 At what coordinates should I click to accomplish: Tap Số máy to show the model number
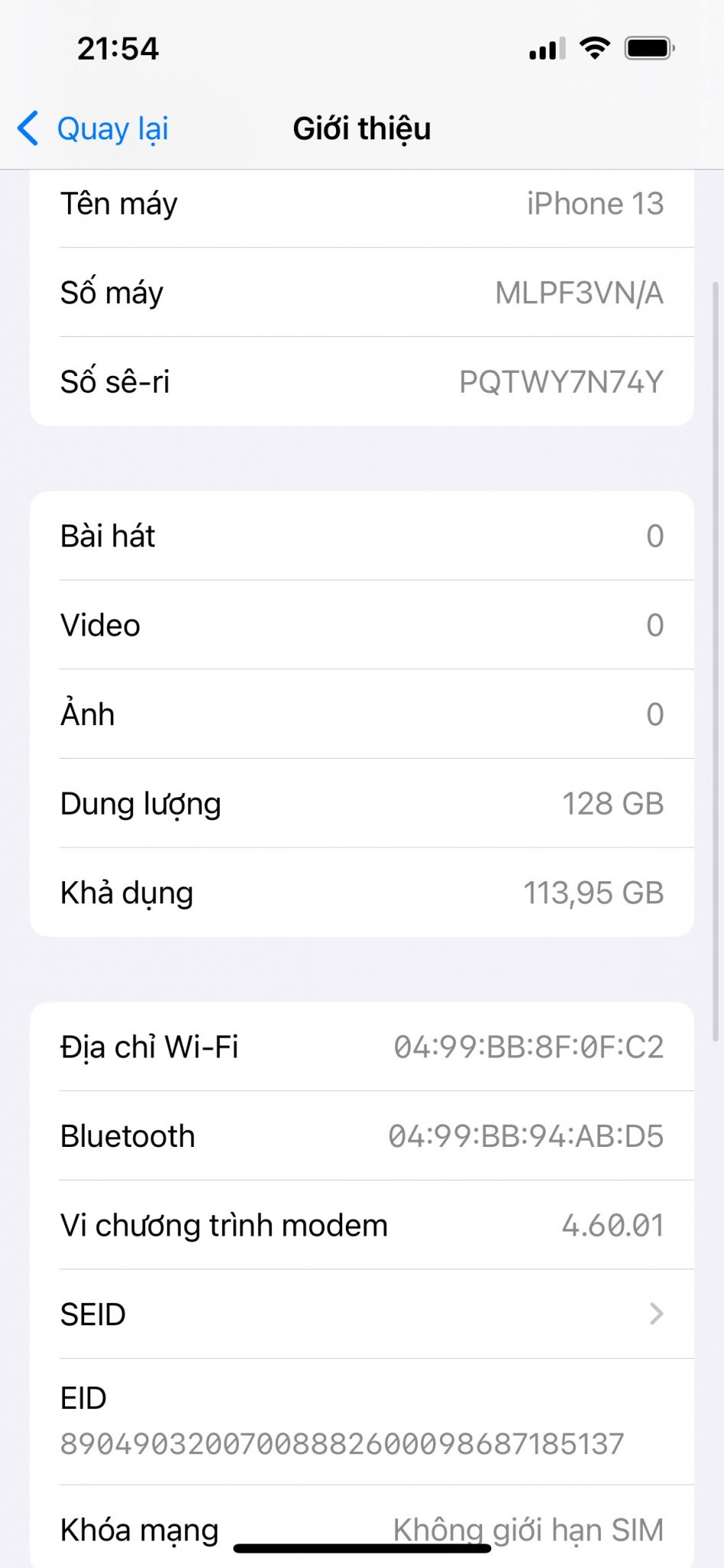coord(362,292)
